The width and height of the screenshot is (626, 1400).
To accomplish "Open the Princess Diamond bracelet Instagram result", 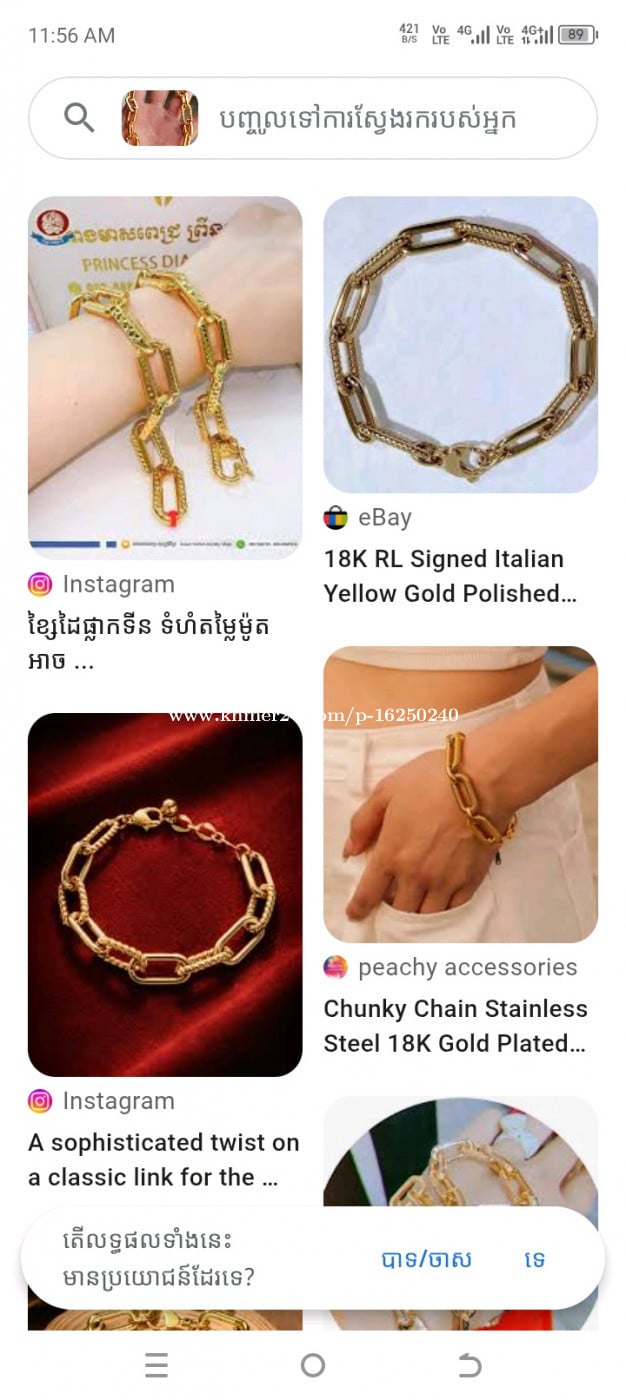I will point(165,377).
